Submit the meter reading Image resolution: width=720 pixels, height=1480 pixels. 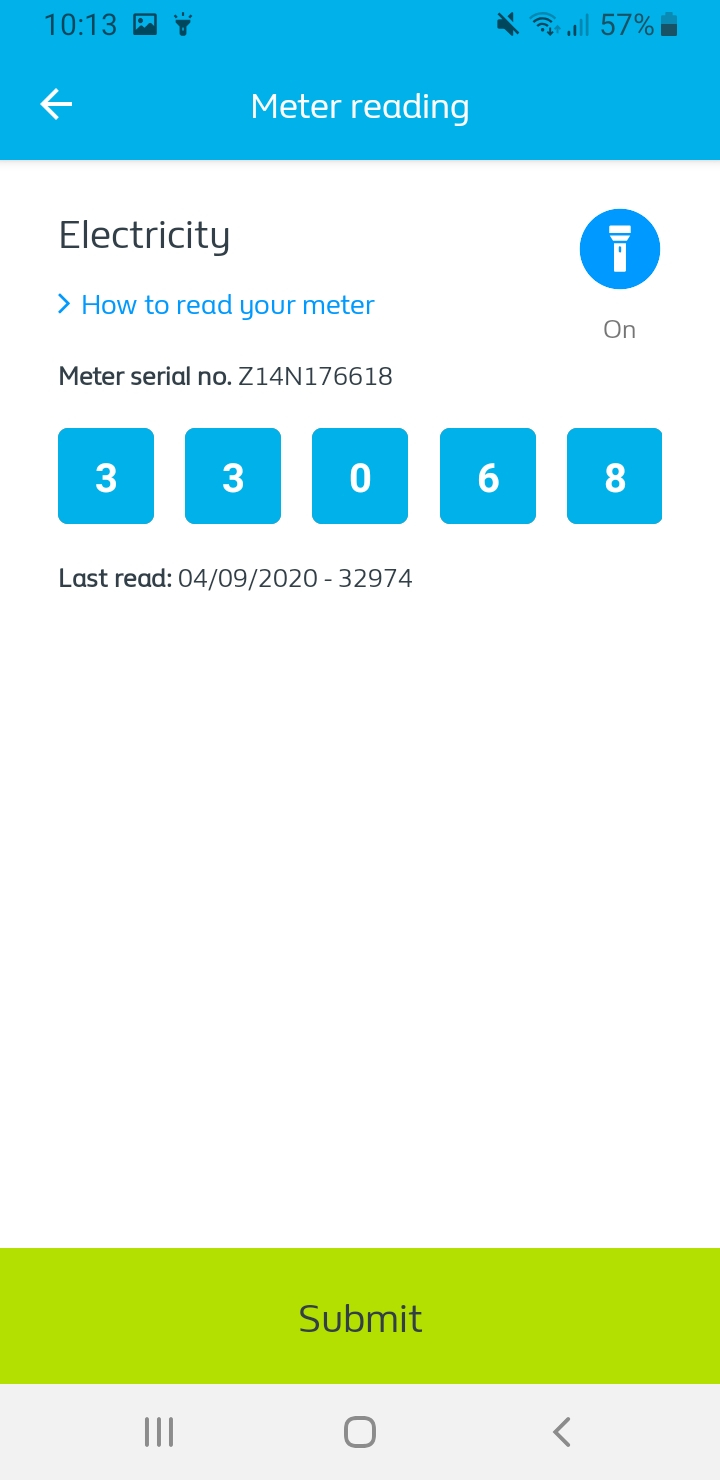click(360, 1317)
